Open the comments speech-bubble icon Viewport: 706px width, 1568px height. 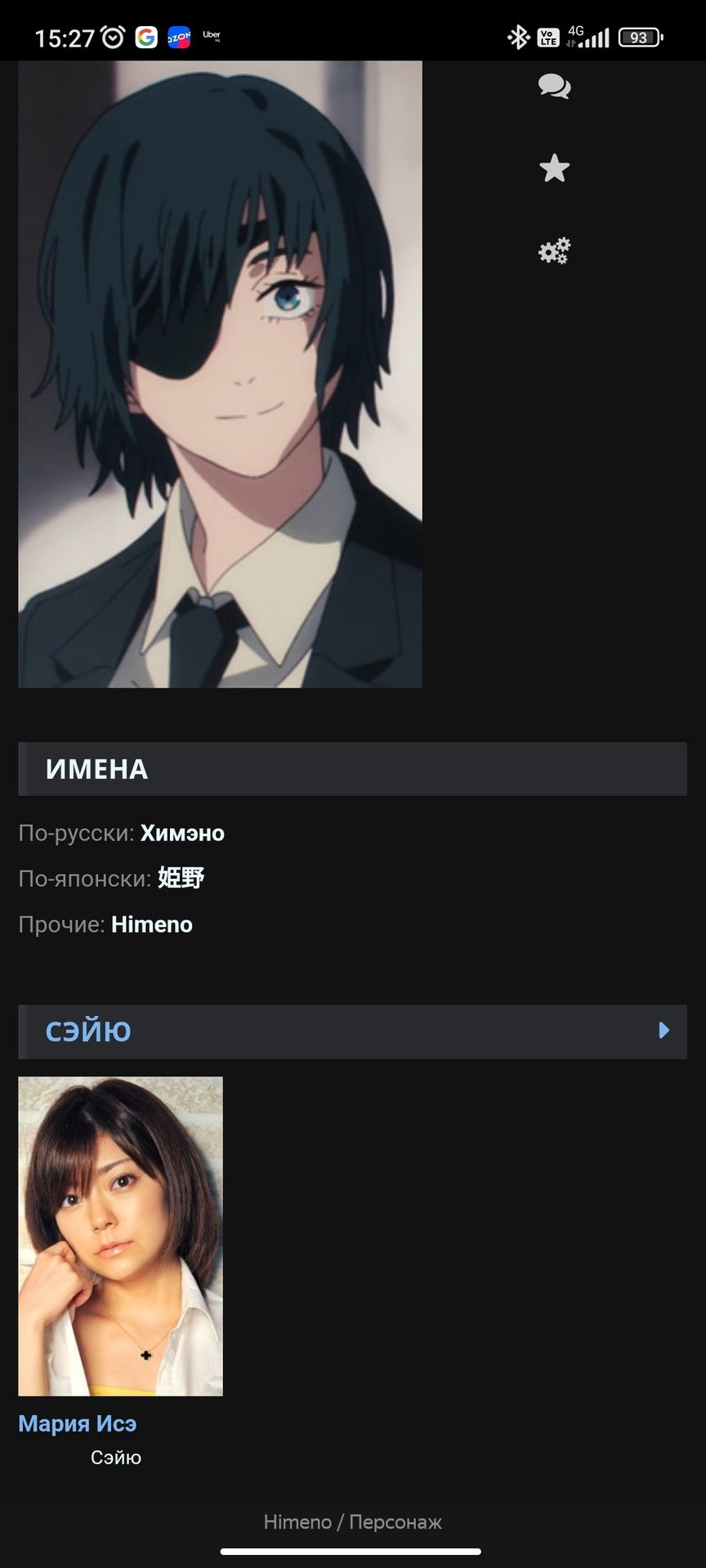point(554,86)
